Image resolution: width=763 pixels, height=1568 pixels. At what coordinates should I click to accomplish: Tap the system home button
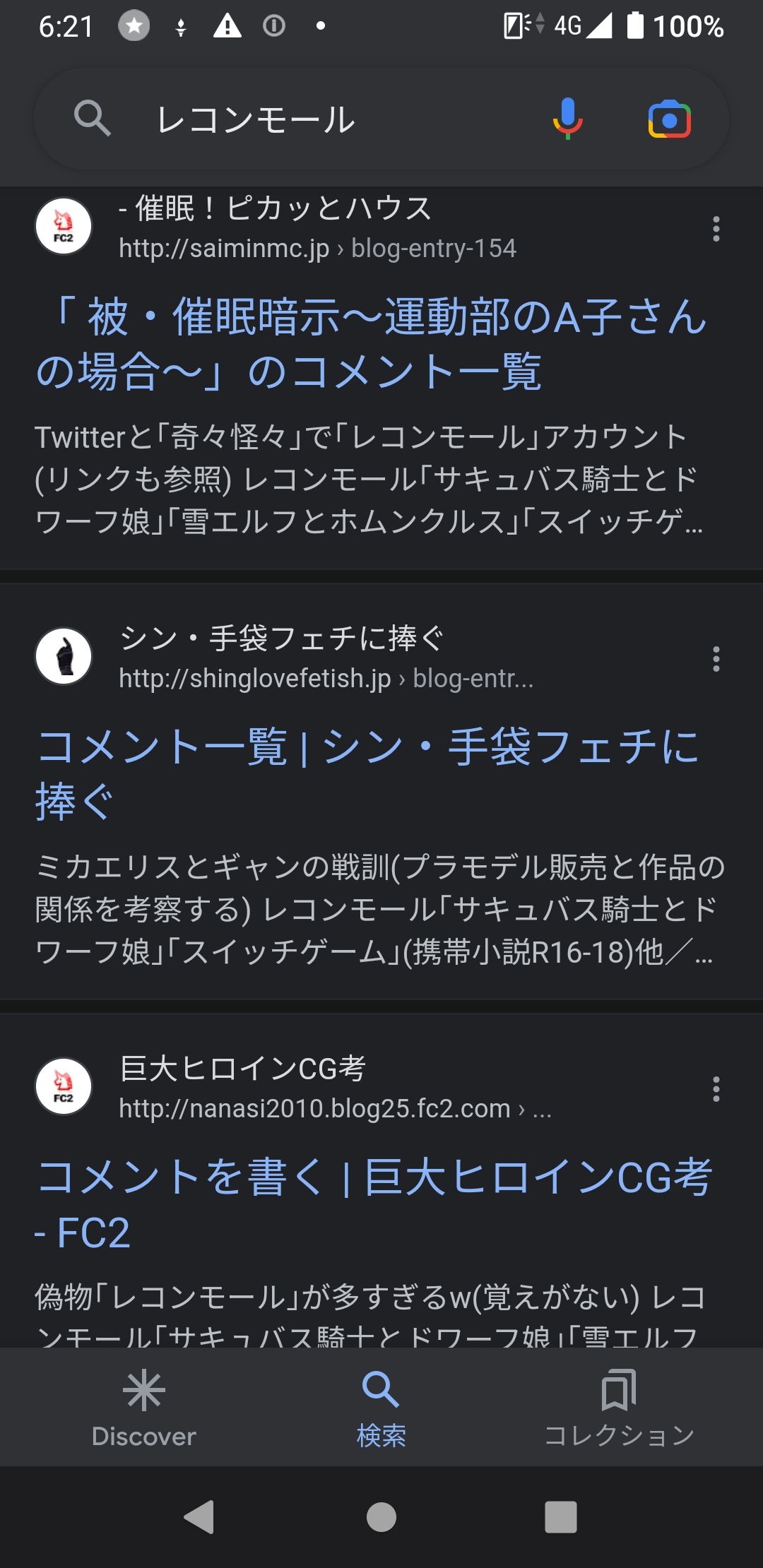click(381, 1516)
